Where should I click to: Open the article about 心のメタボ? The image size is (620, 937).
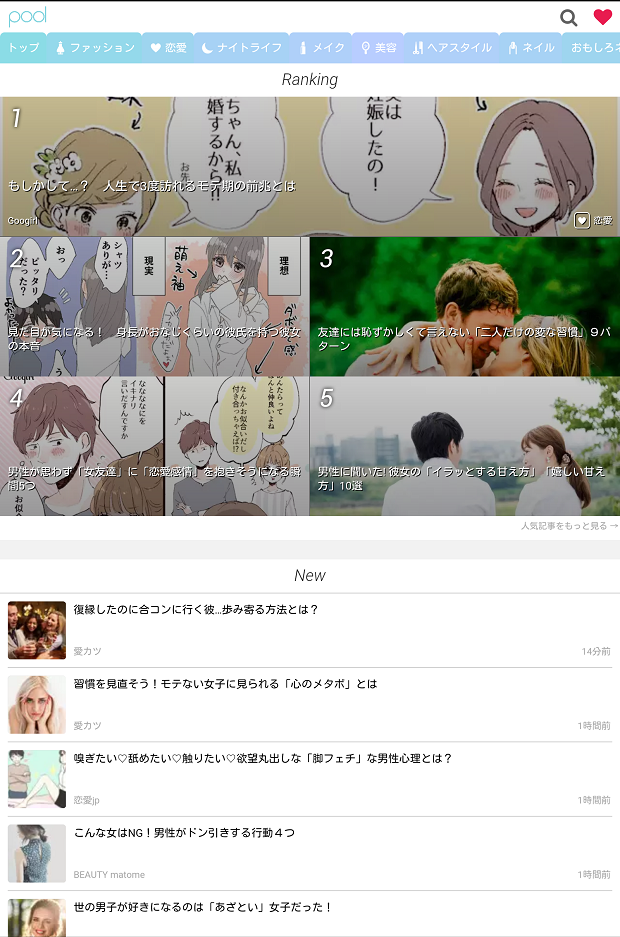(x=310, y=704)
